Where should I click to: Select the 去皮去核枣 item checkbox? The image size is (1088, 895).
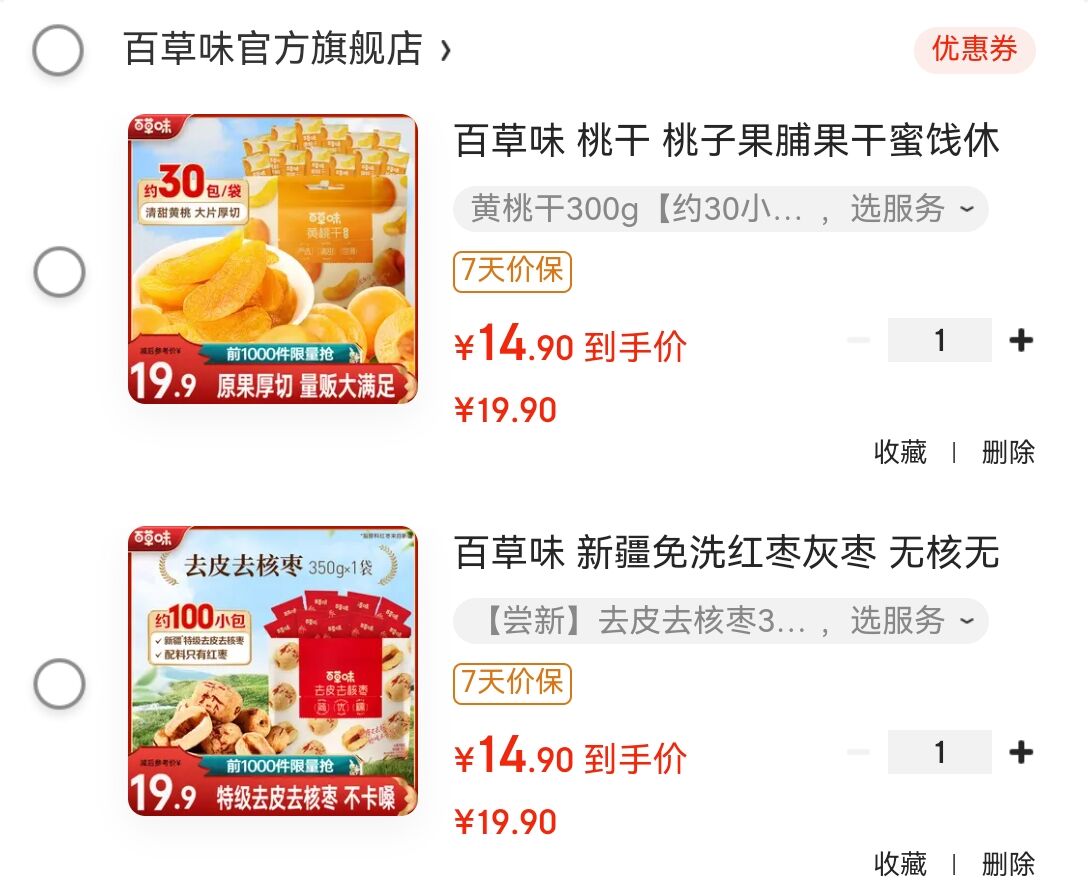click(x=59, y=685)
